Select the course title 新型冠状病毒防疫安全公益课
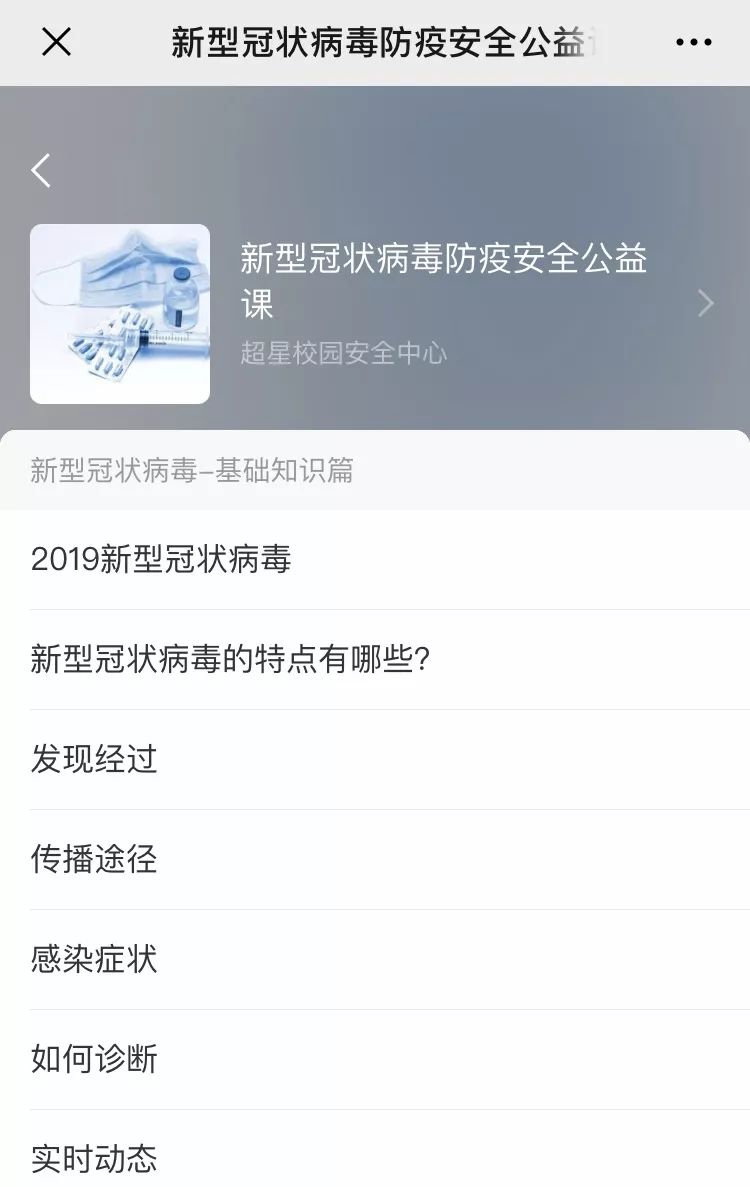This screenshot has width=750, height=1187. [x=443, y=279]
